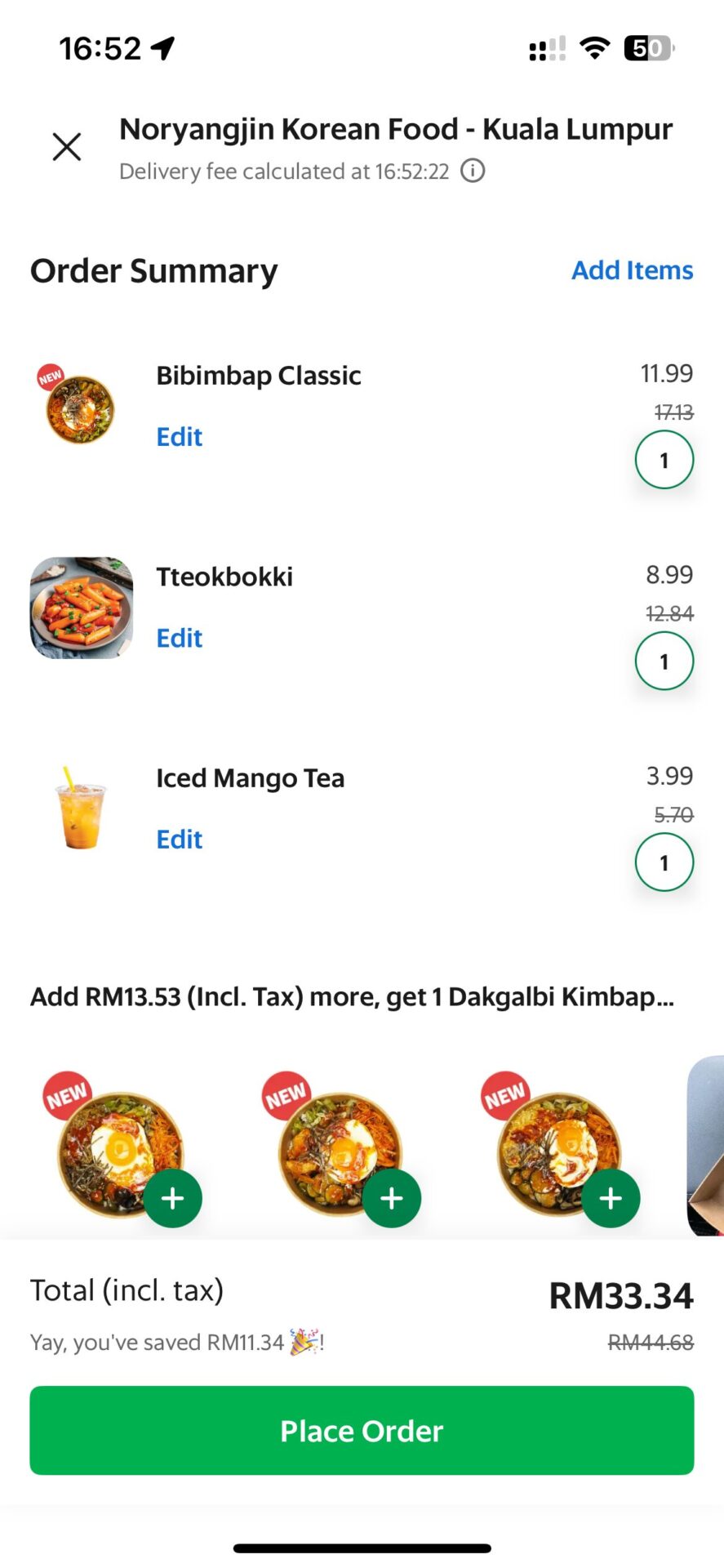Image resolution: width=724 pixels, height=1568 pixels.
Task: Place the order
Action: click(x=362, y=1431)
